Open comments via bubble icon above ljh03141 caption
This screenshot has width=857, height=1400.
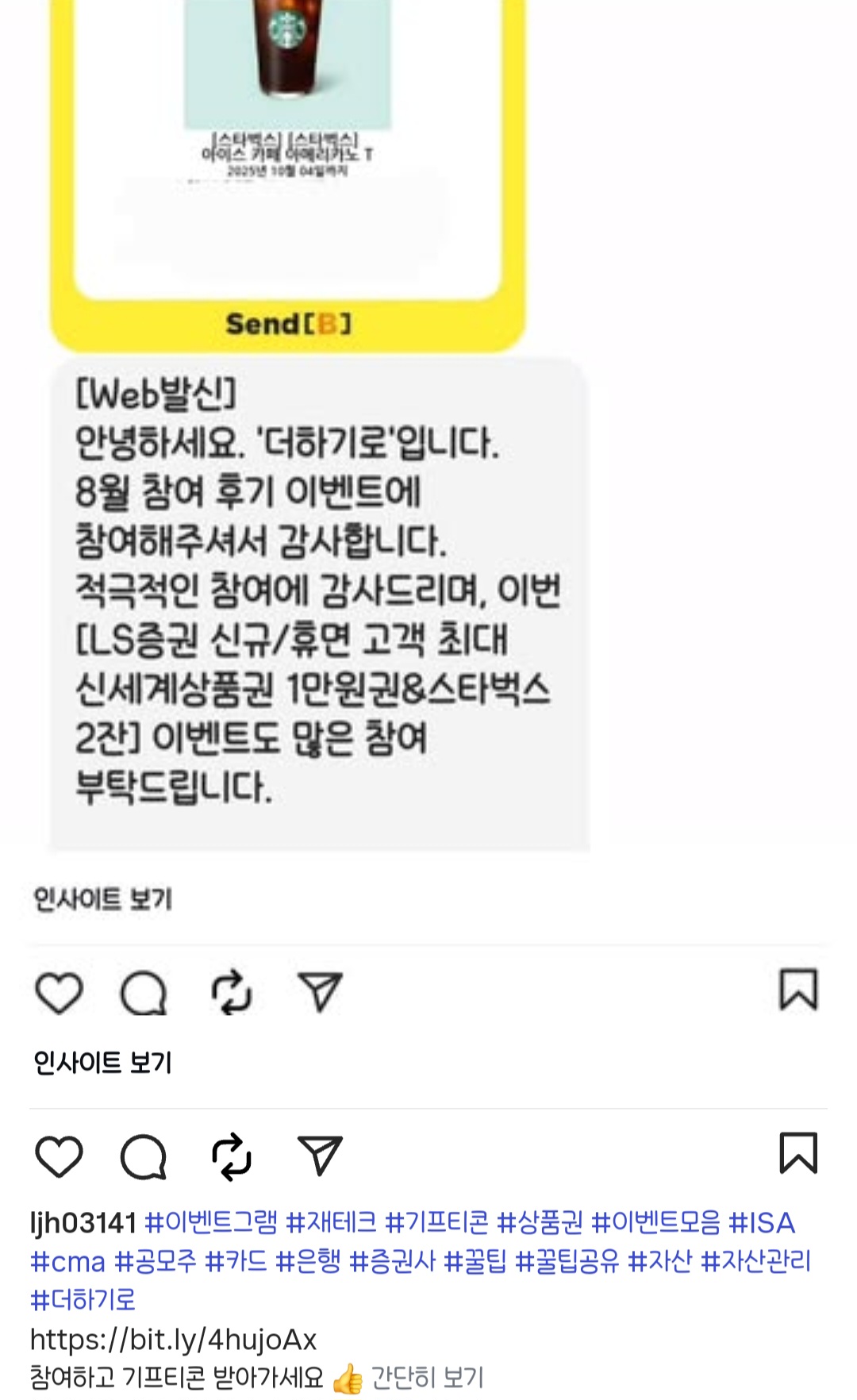[x=144, y=1156]
